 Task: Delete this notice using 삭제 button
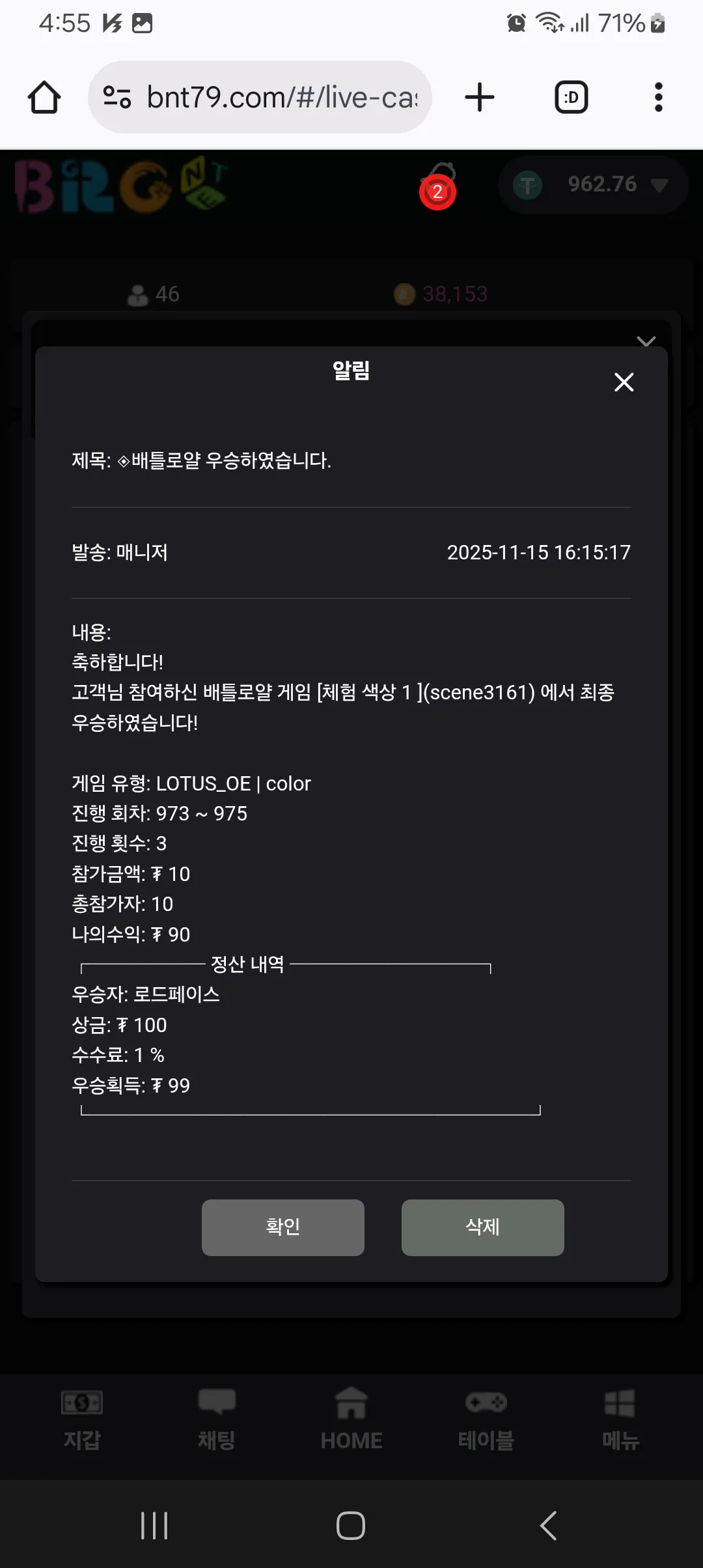483,1227
